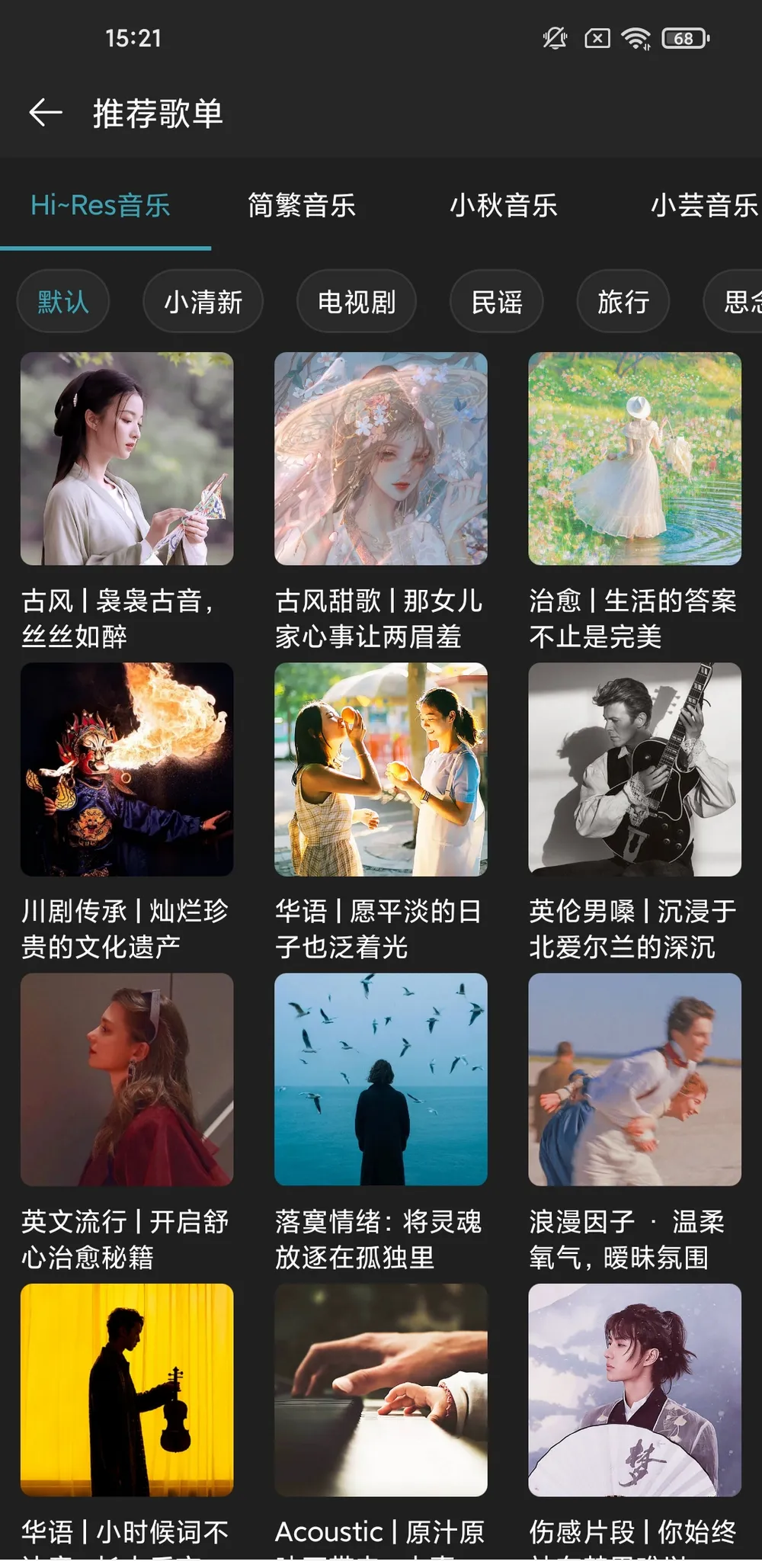The width and height of the screenshot is (762, 1568).
Task: Filter playlists by 电视剧
Action: [x=357, y=302]
